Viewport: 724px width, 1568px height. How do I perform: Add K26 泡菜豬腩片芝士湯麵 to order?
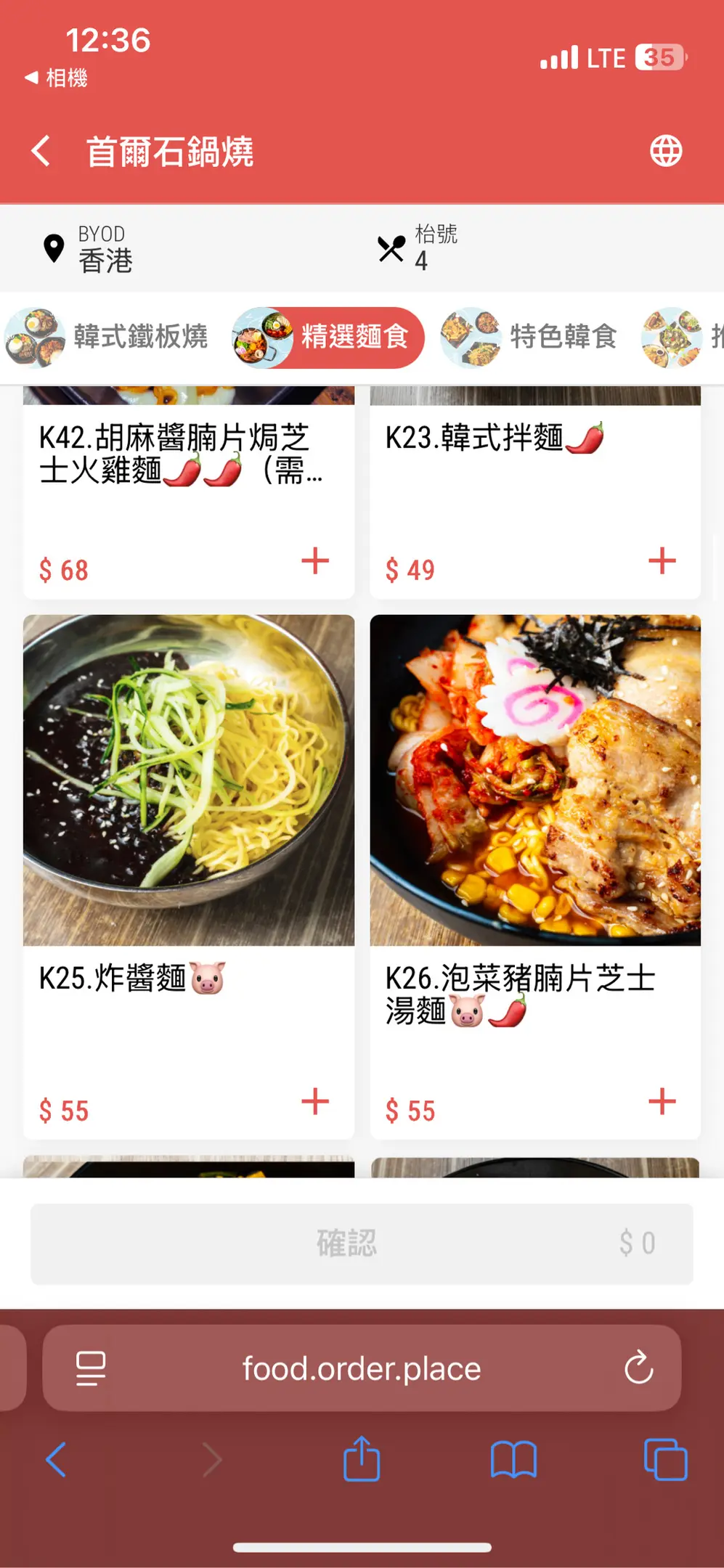coord(662,1101)
